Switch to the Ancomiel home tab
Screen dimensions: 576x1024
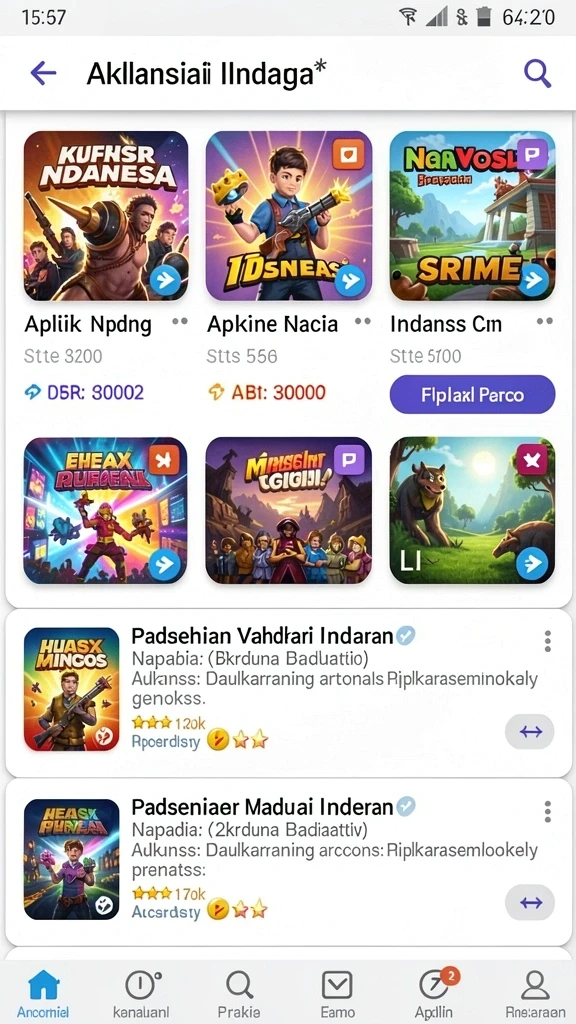pyautogui.click(x=43, y=994)
